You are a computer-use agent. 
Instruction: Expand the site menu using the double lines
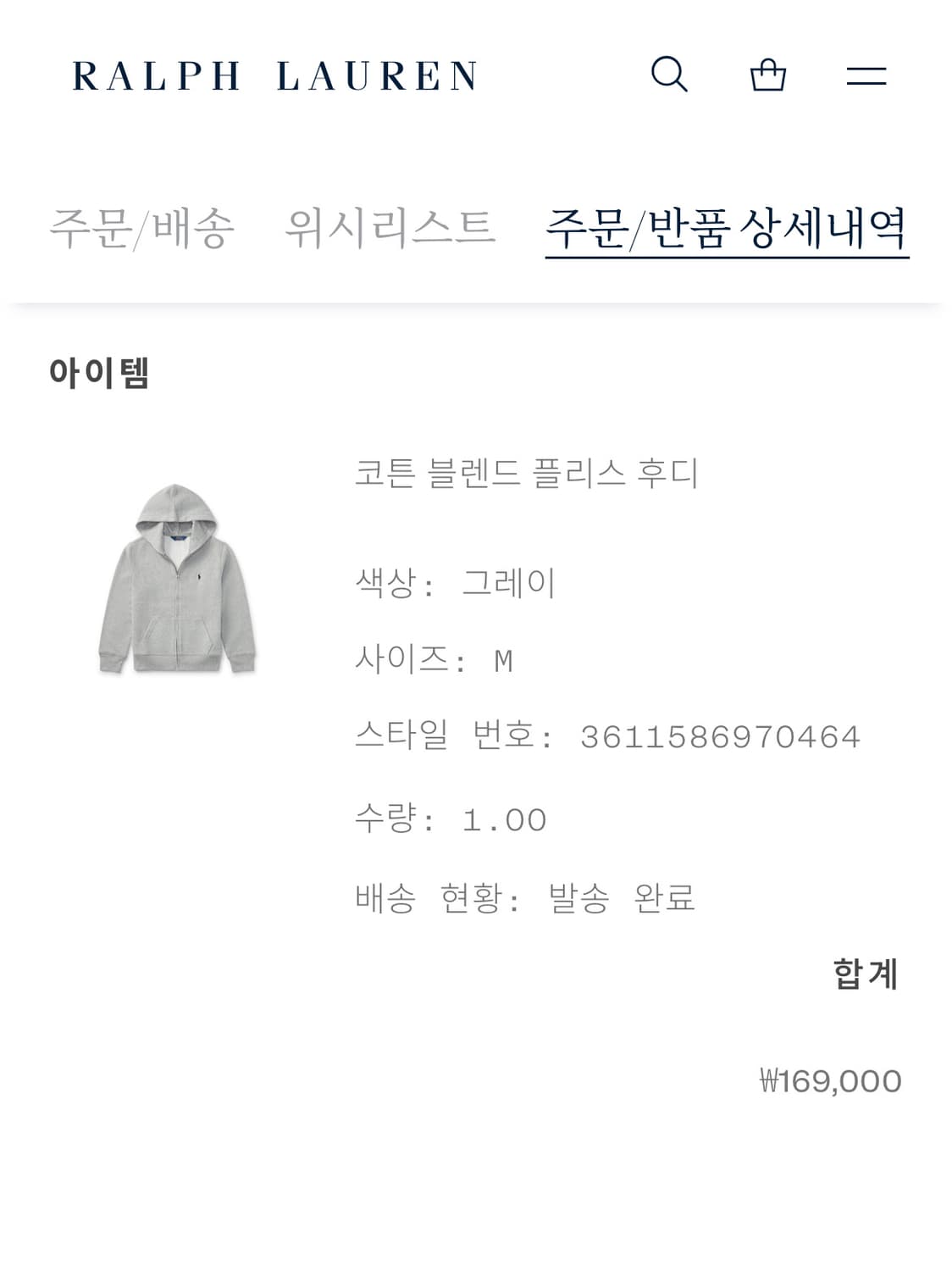click(866, 76)
